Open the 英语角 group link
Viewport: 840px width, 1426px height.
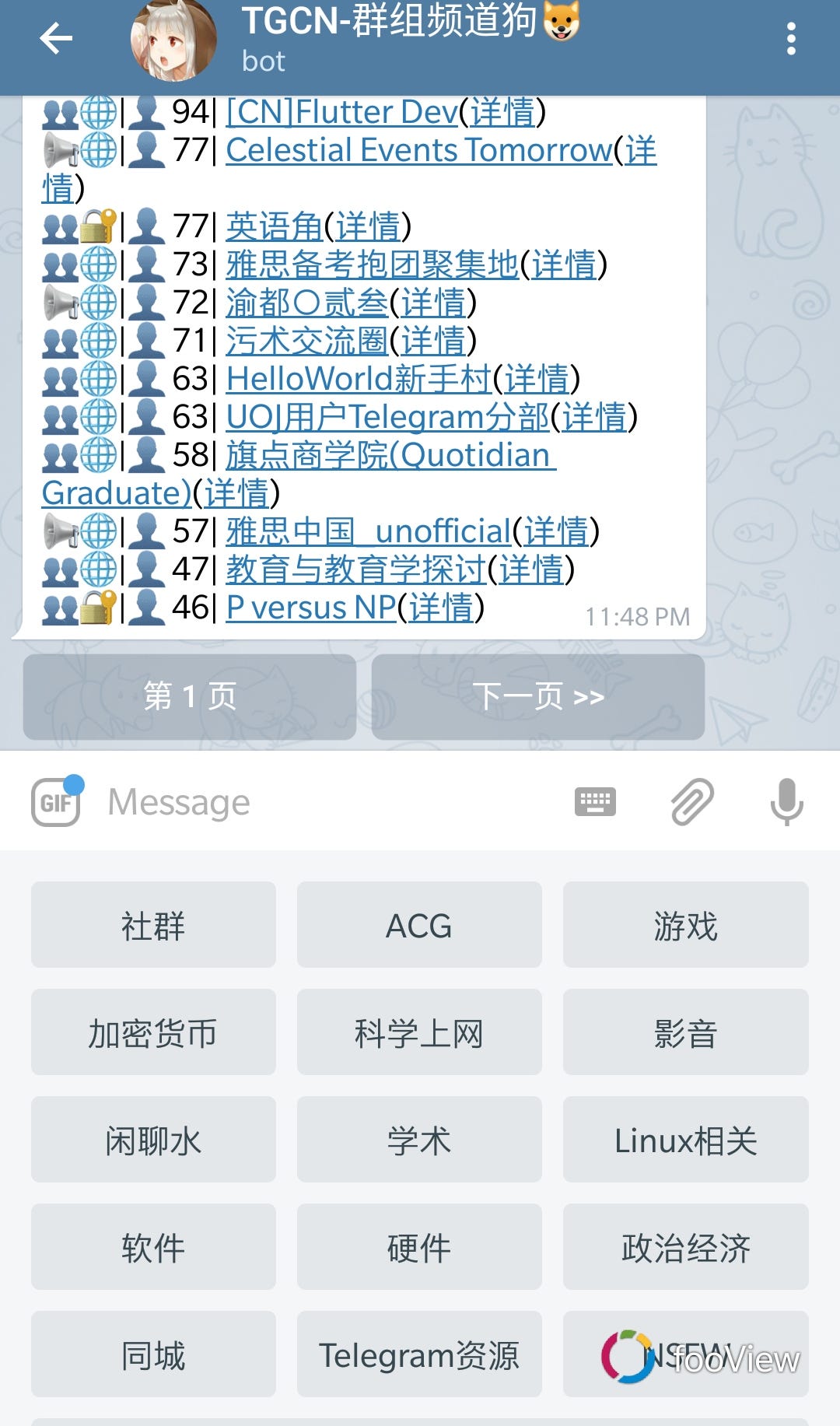pyautogui.click(x=274, y=226)
